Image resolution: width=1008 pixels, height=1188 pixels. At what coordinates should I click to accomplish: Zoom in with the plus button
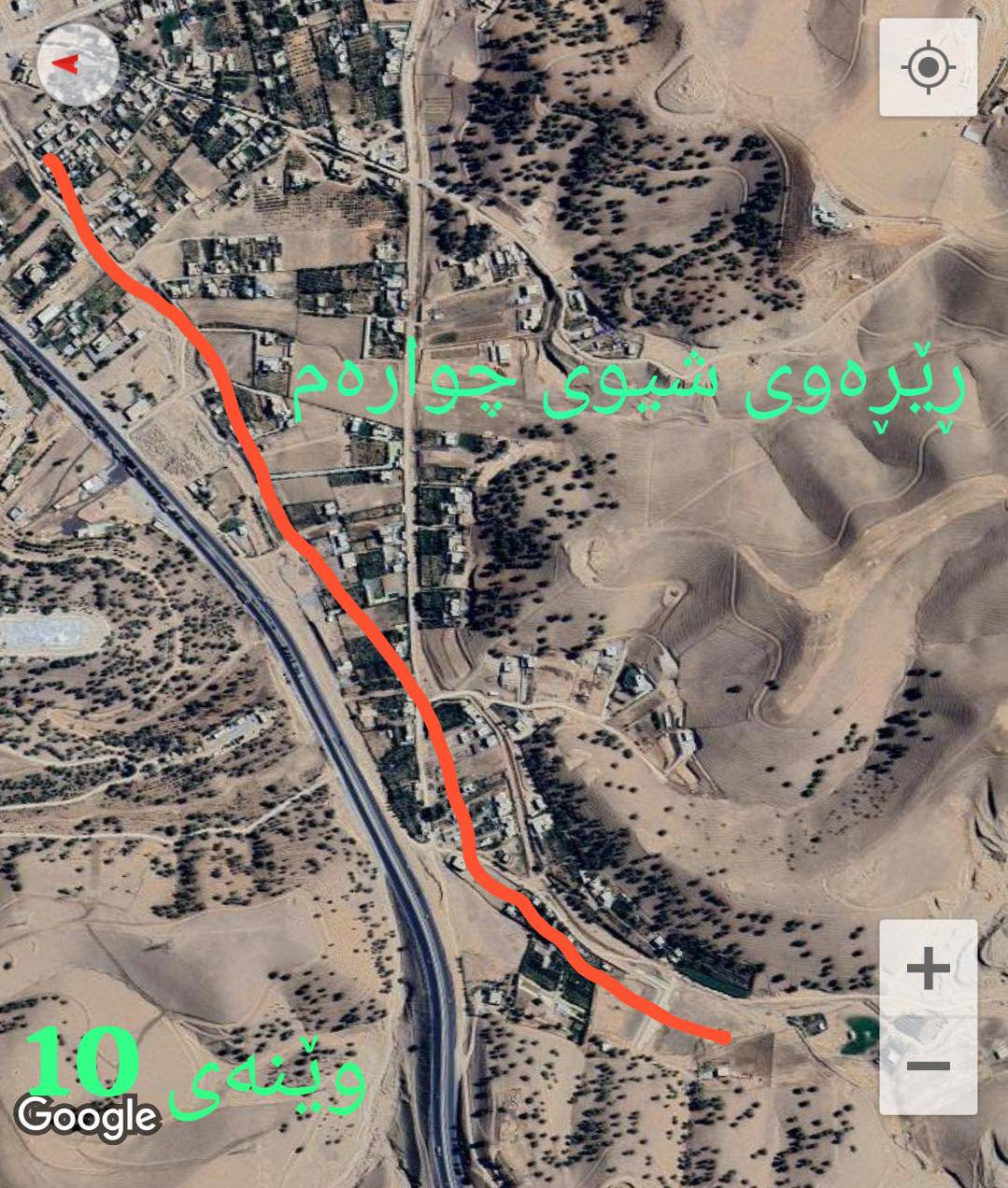[928, 969]
